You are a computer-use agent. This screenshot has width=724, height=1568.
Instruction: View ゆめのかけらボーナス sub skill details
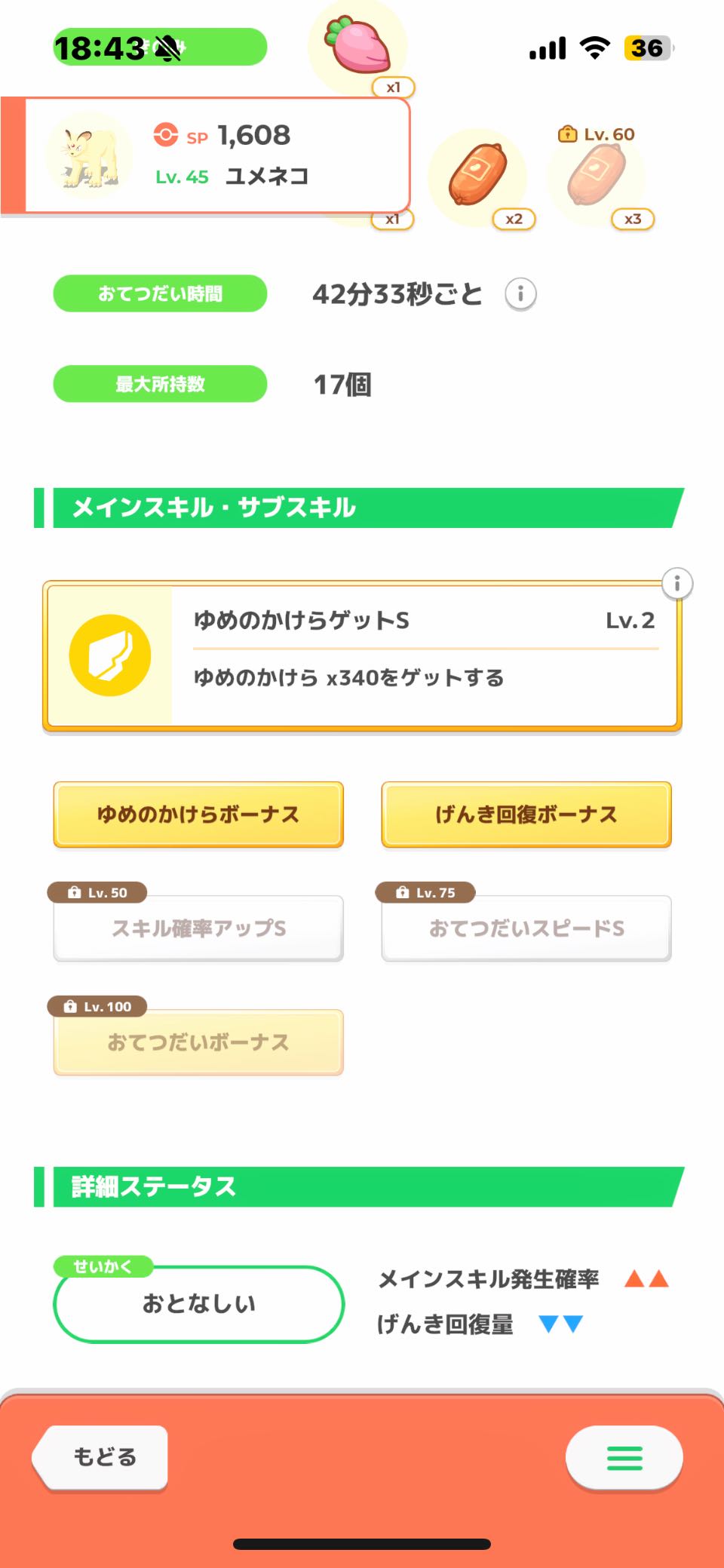click(198, 815)
